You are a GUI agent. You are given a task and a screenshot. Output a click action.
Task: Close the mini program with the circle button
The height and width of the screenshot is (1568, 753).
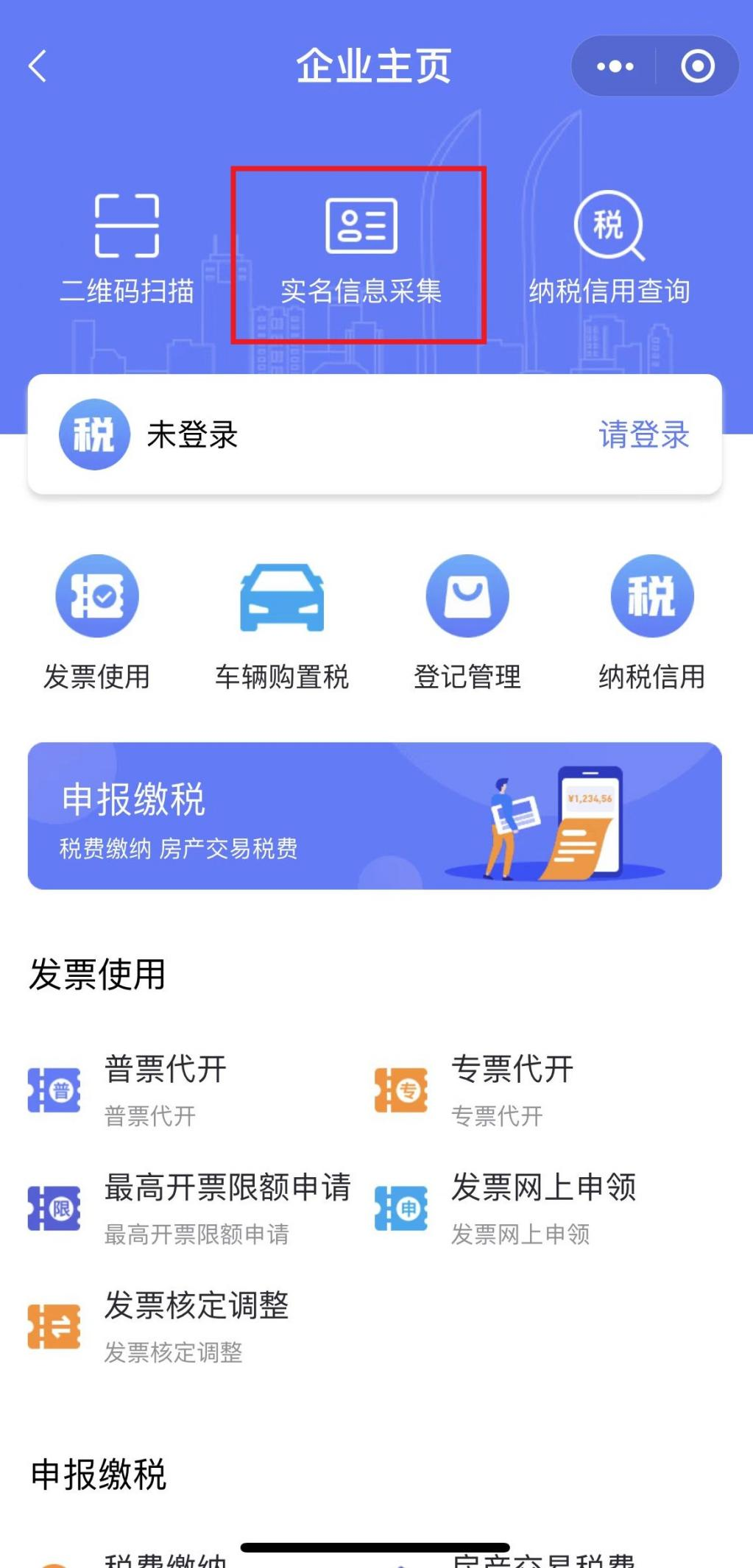698,66
